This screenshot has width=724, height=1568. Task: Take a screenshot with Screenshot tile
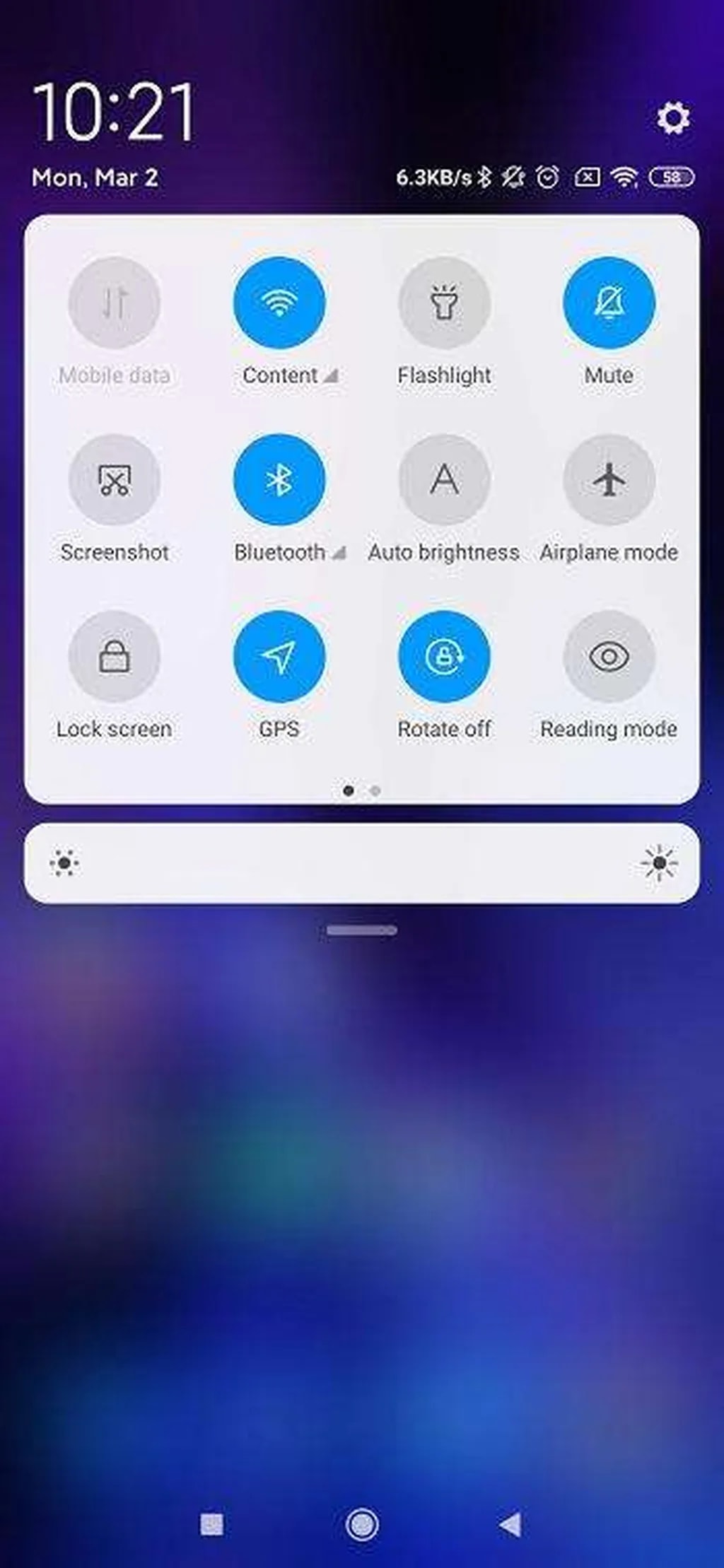[114, 480]
